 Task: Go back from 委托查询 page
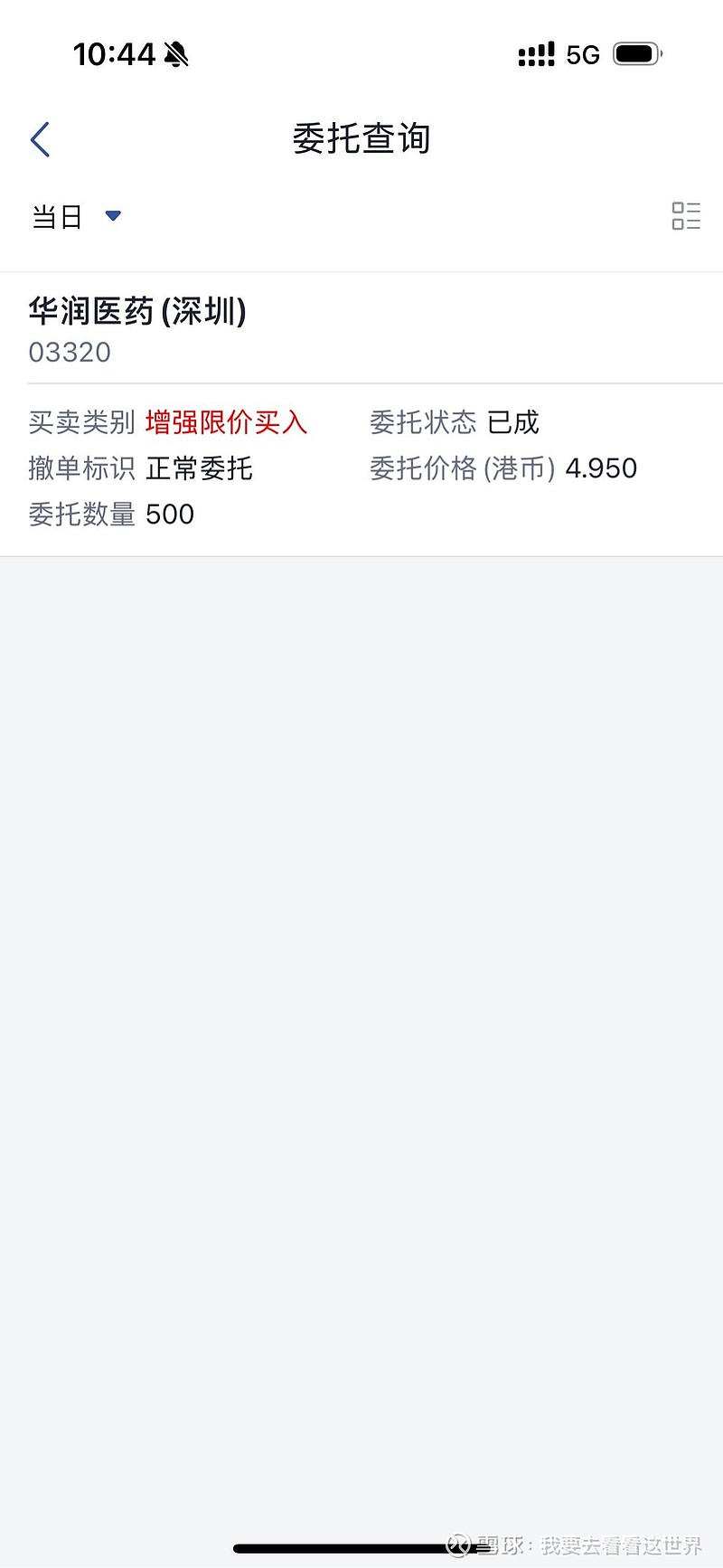(x=40, y=140)
